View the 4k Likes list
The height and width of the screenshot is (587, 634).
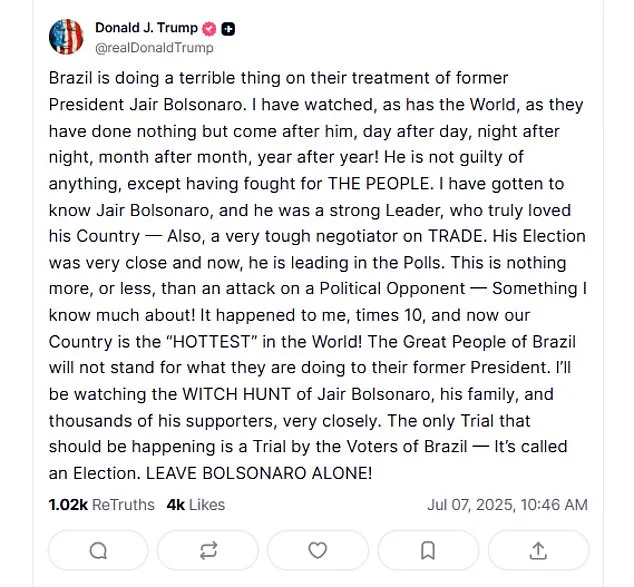[196, 505]
